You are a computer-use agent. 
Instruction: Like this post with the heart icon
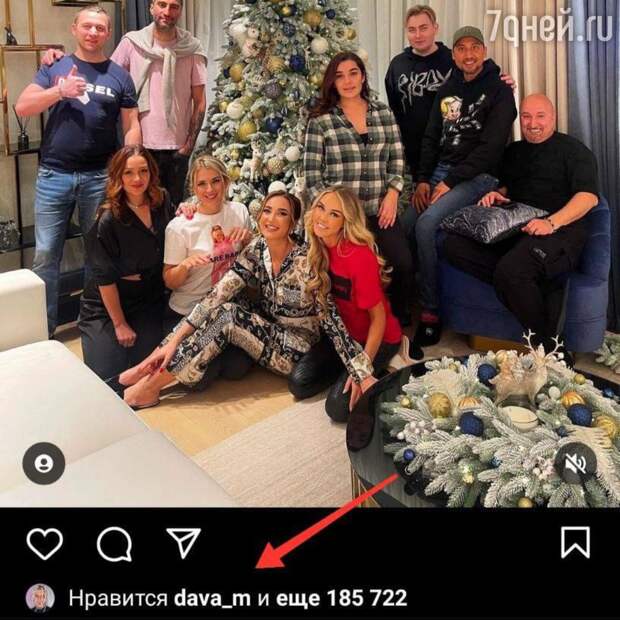point(44,543)
